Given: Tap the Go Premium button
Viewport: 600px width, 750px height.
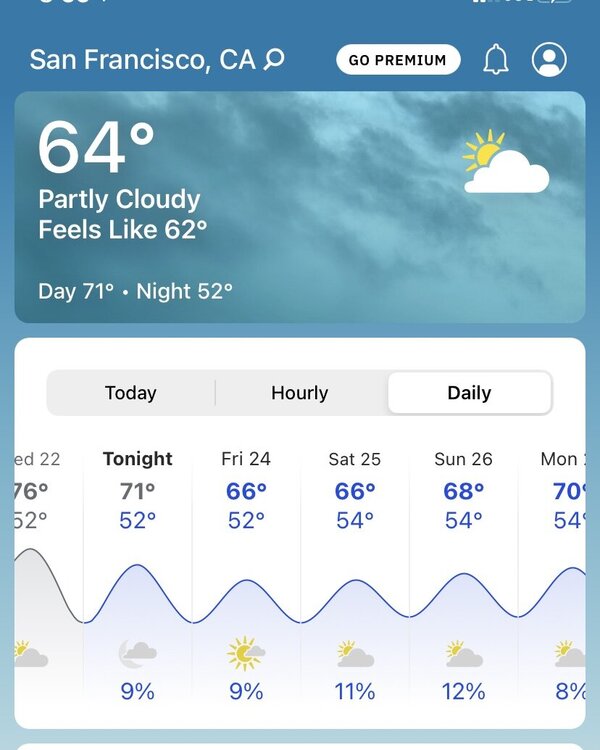Looking at the screenshot, I should (x=398, y=60).
